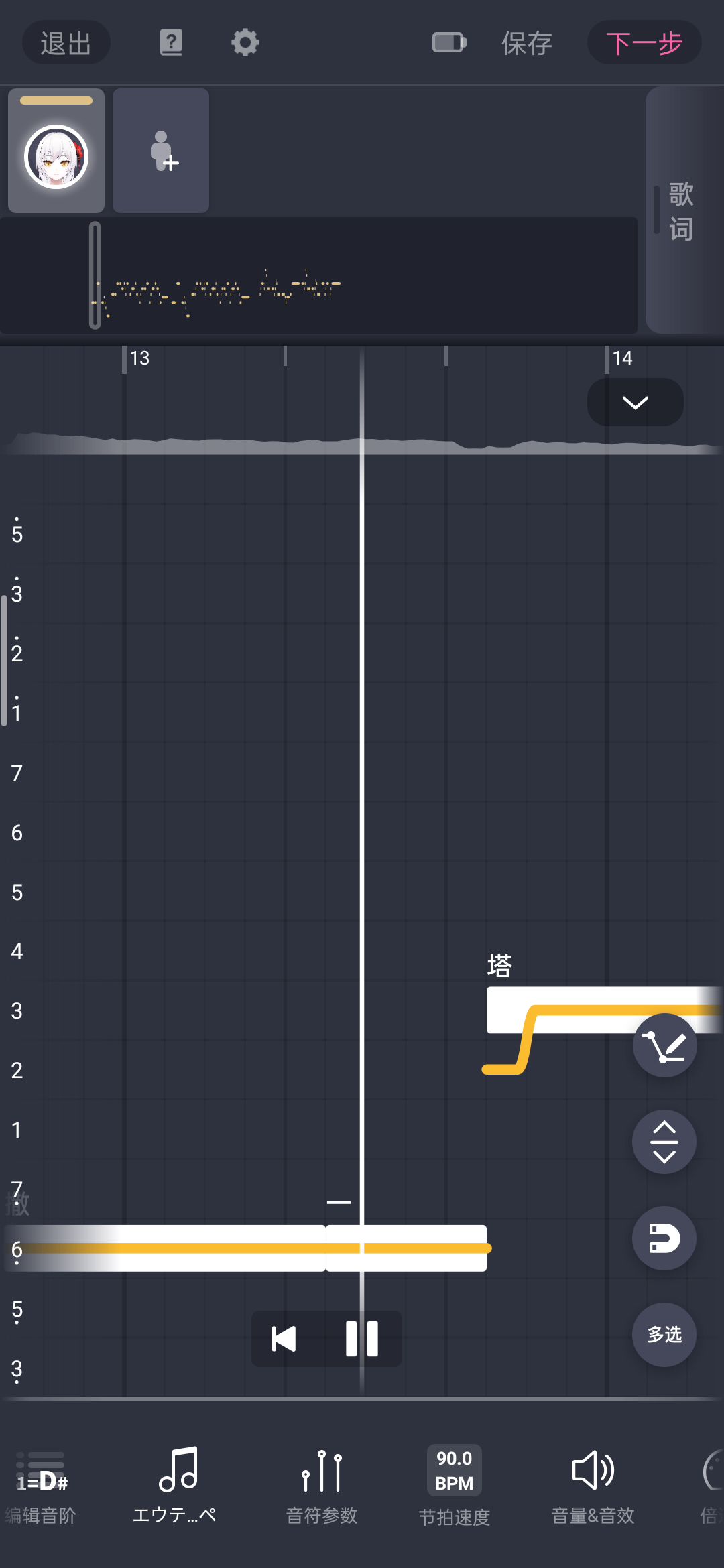Save the project with 保存
The image size is (724, 1568).
(x=526, y=44)
